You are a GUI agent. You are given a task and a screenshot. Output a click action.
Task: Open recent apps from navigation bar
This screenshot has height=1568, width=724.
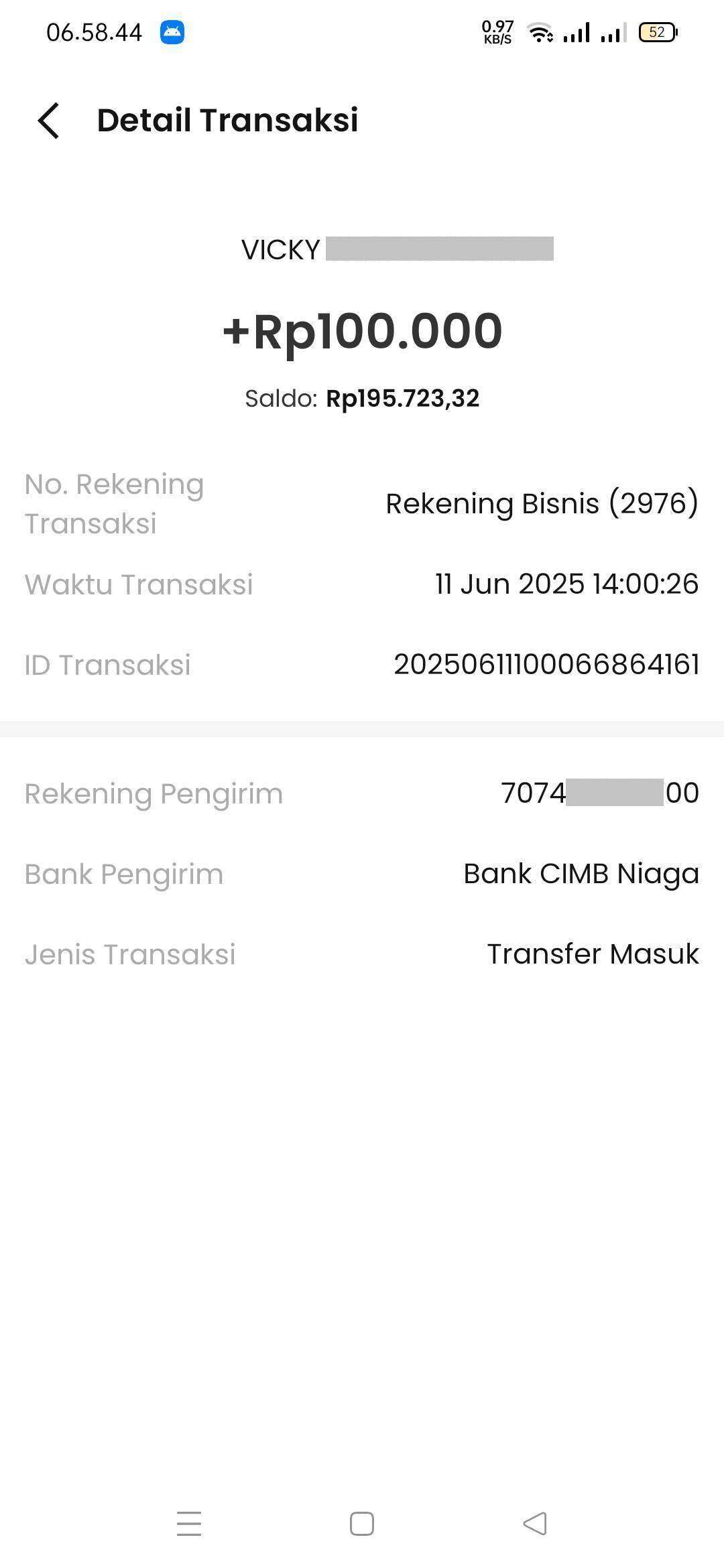(x=189, y=1524)
